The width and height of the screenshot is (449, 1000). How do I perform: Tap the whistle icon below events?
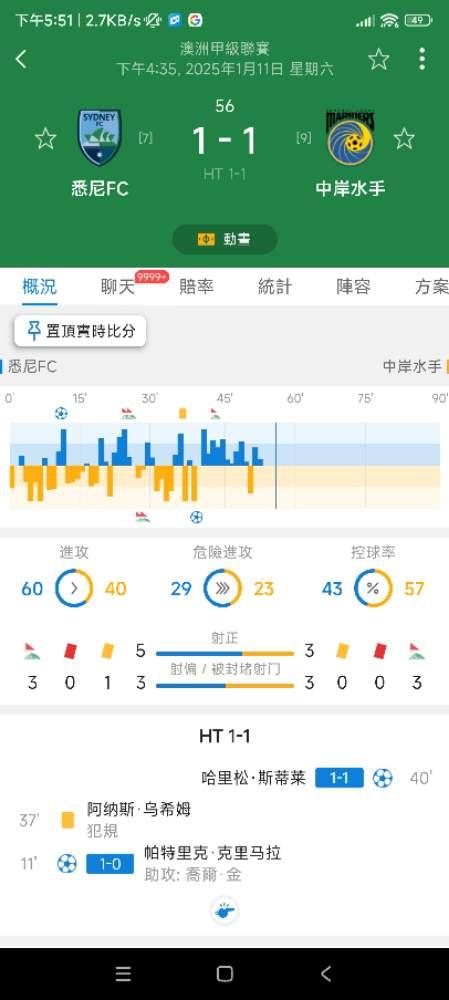[224, 911]
